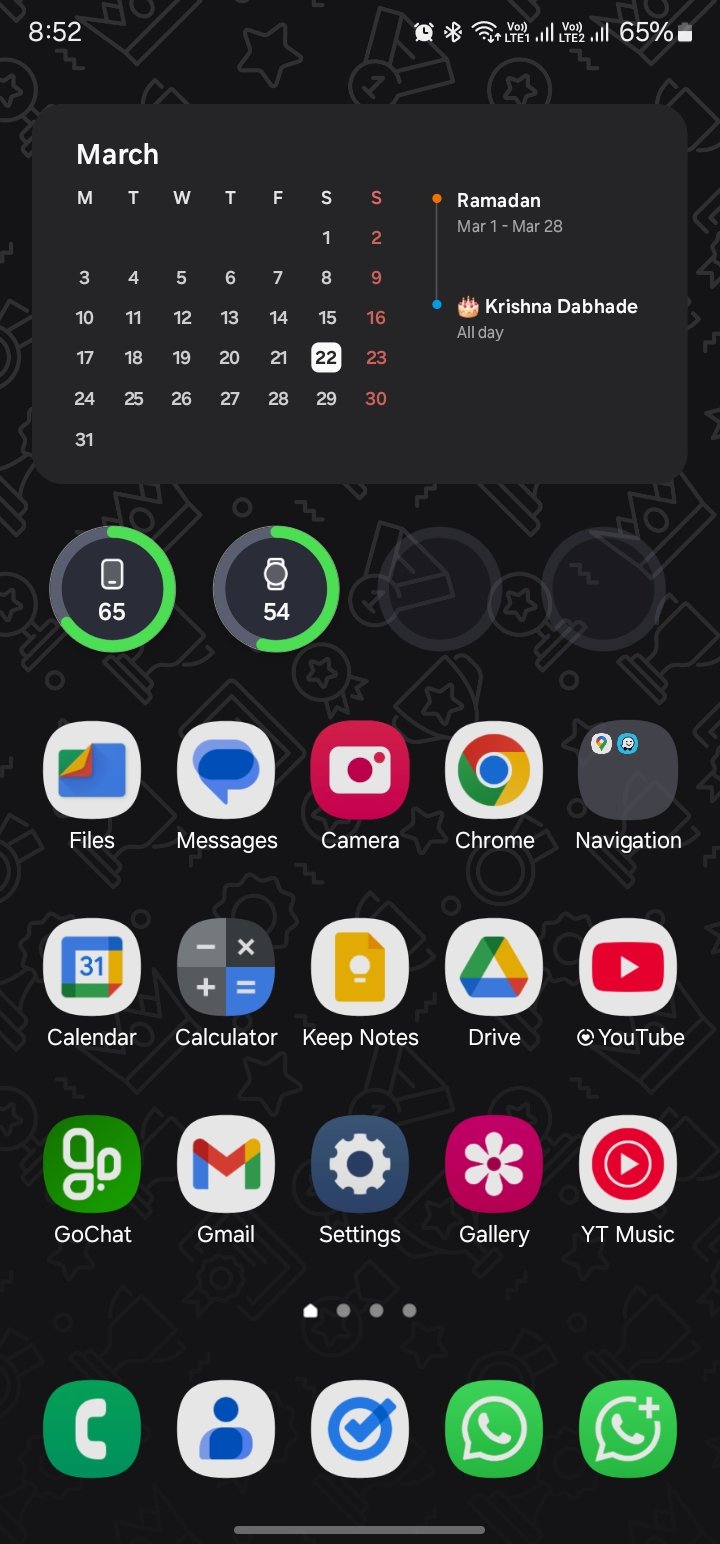Open the Files app
The image size is (720, 1544).
92,770
